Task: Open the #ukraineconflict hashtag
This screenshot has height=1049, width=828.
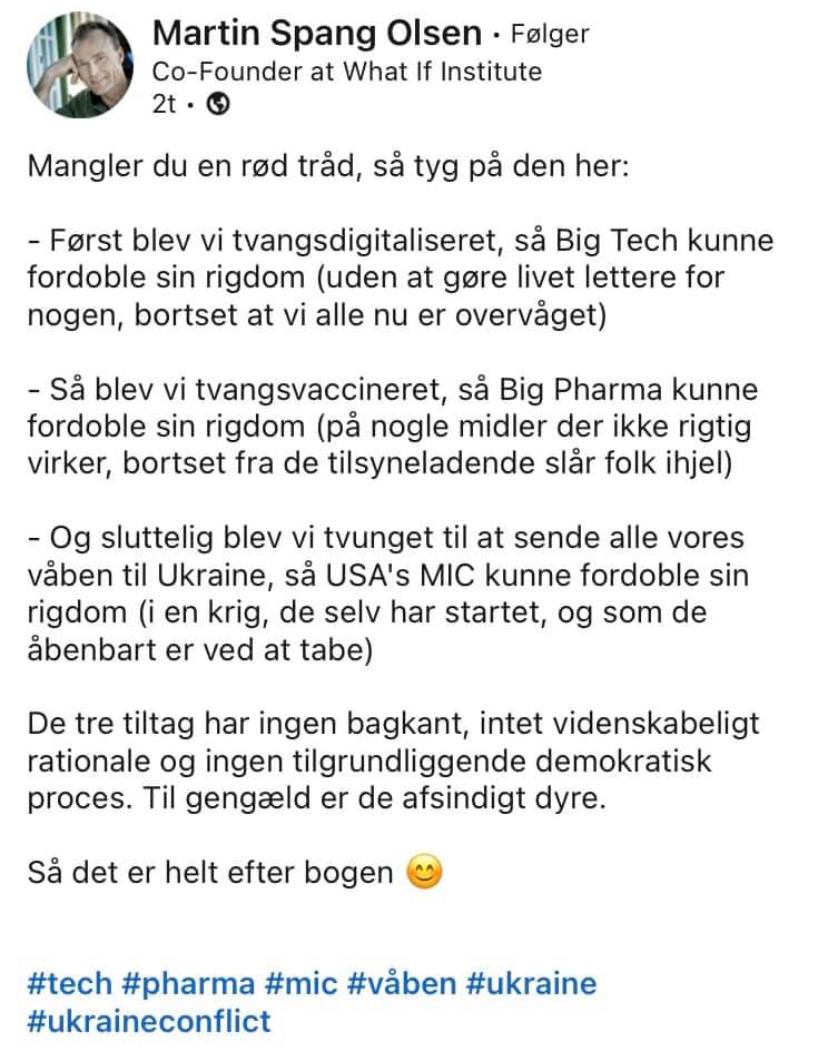Action: [149, 1021]
